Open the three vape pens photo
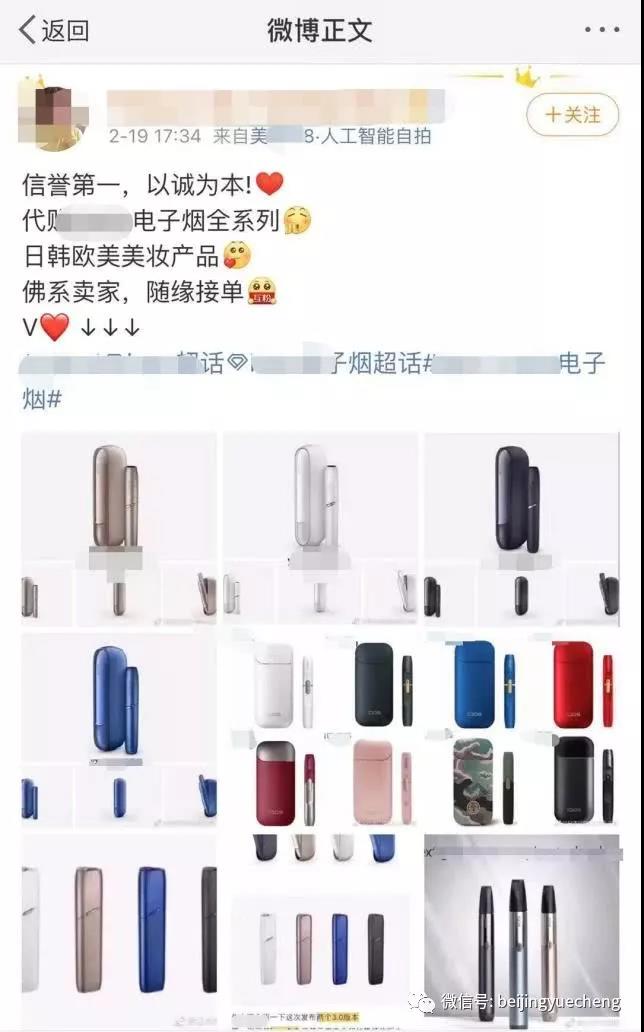Image resolution: width=644 pixels, height=1032 pixels. pos(522,930)
